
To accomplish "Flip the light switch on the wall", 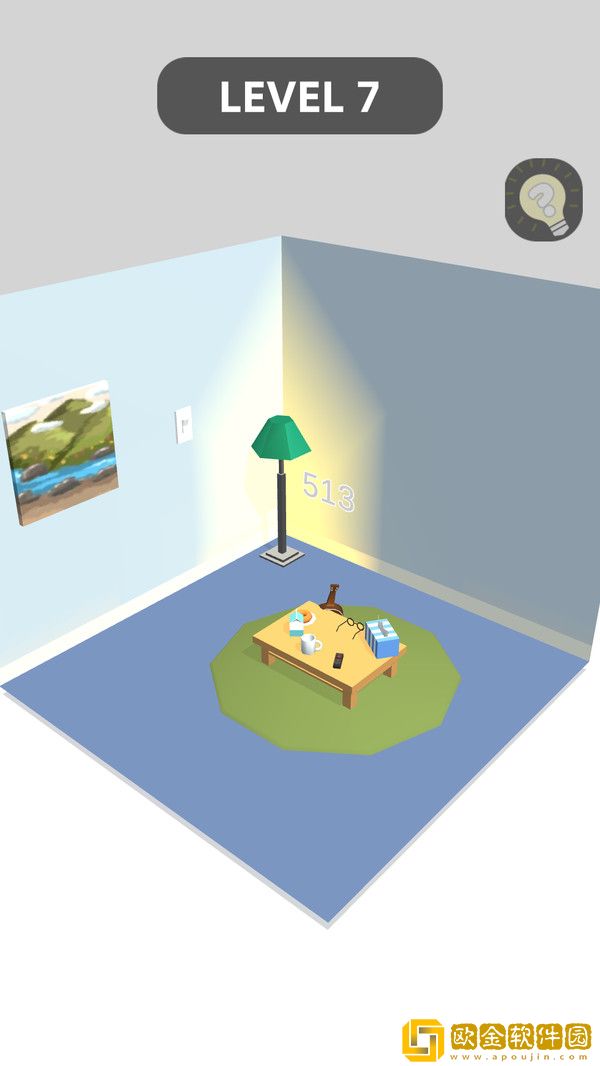I will [184, 425].
